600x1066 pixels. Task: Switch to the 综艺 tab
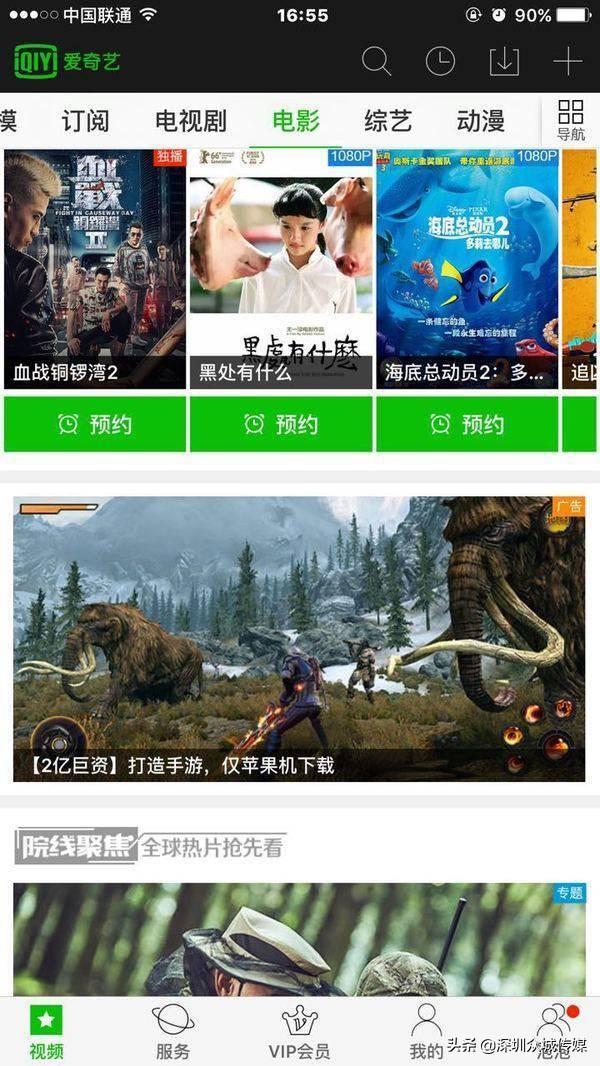coord(388,121)
